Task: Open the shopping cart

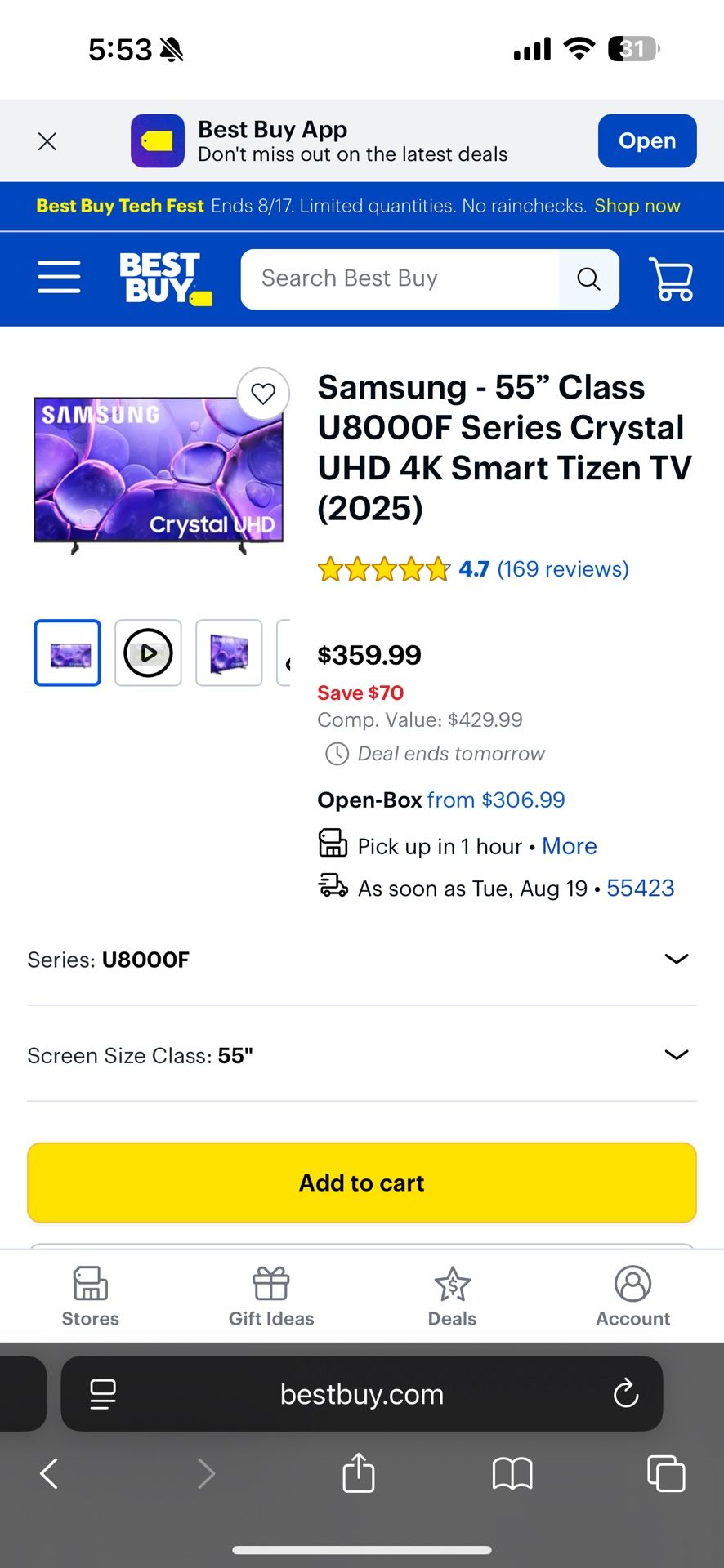Action: 670,278
